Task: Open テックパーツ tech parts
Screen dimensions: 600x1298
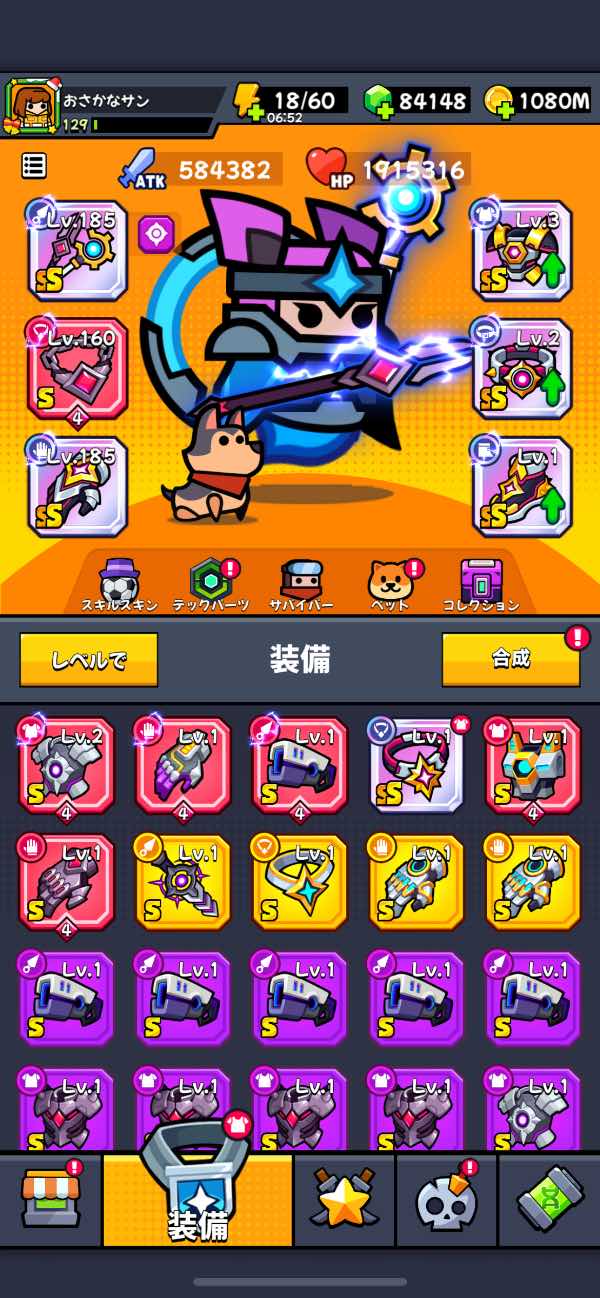Action: pyautogui.click(x=210, y=584)
